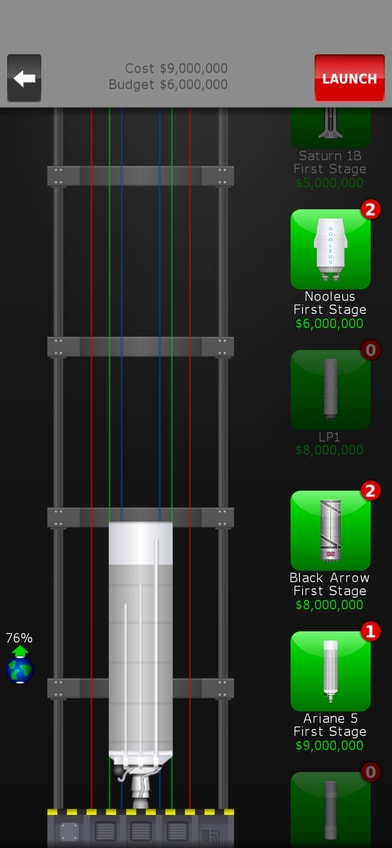Select the Nooleus First Stage part
The image size is (392, 848).
(330, 249)
